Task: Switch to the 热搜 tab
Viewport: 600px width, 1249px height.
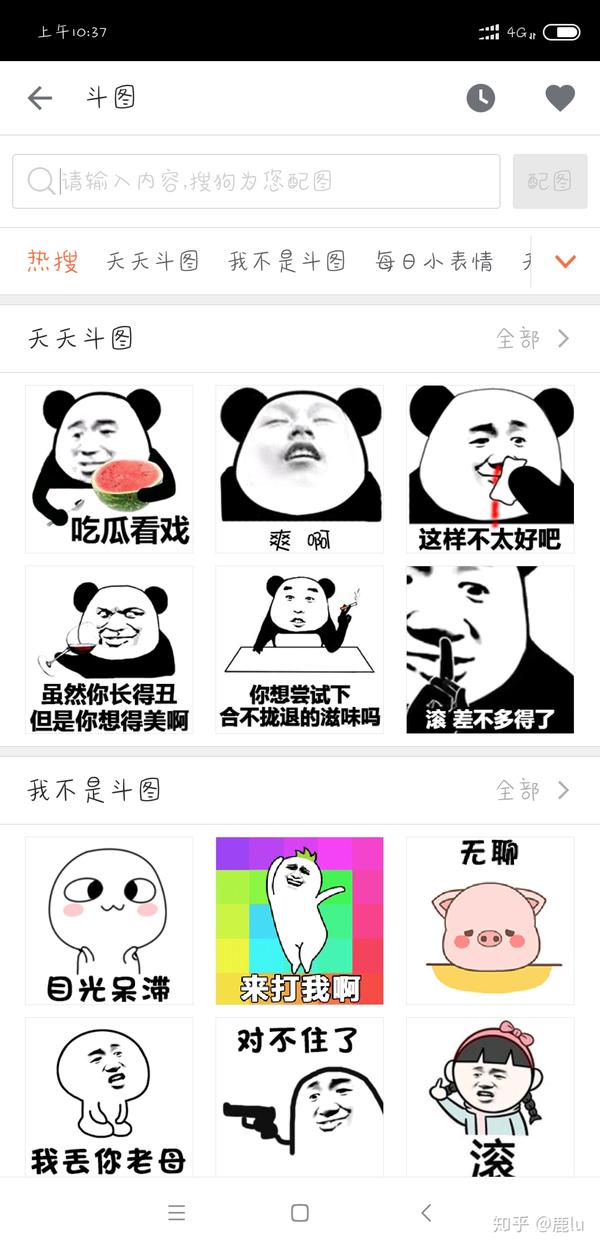Action: pos(52,262)
